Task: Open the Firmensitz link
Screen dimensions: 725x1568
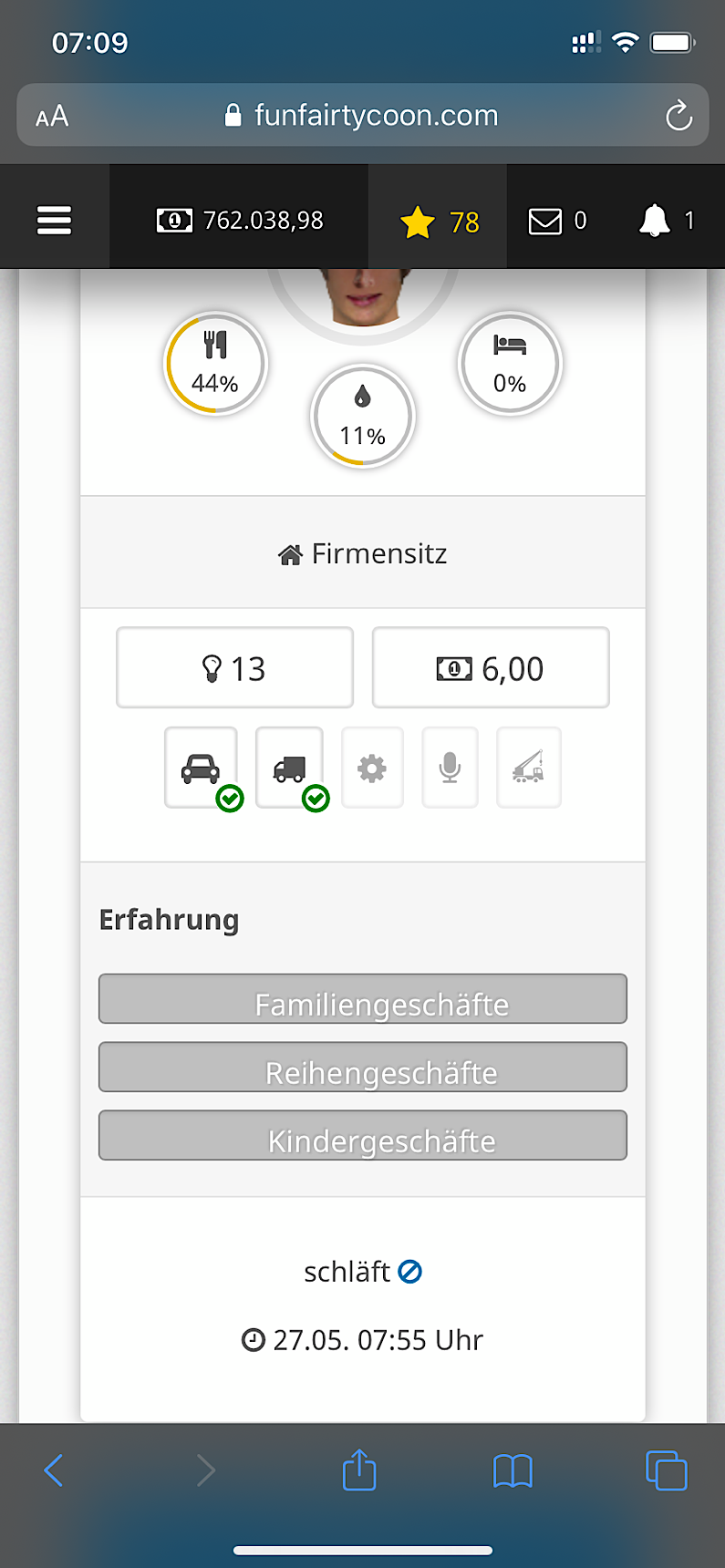Action: point(363,553)
